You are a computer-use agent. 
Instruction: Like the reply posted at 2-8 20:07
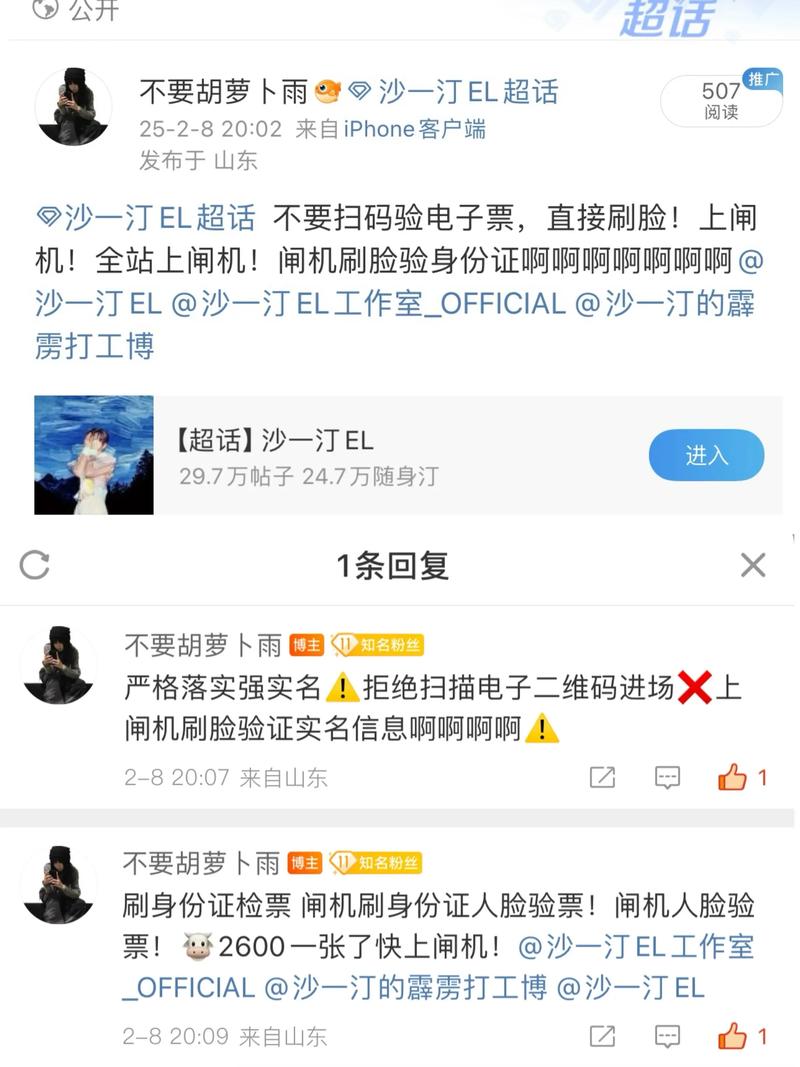click(741, 777)
